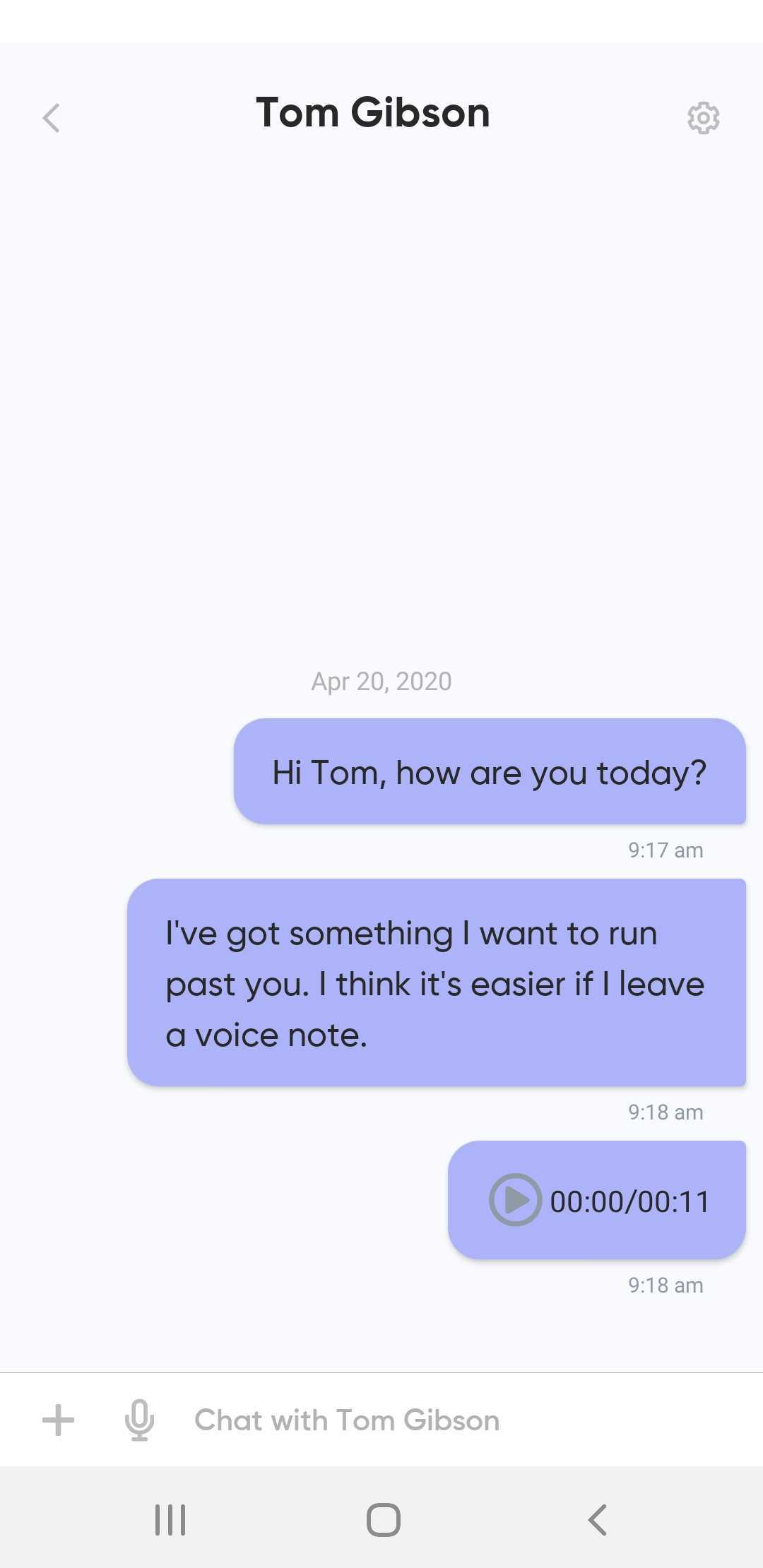
Task: Open chat settings gear icon
Action: (x=703, y=118)
